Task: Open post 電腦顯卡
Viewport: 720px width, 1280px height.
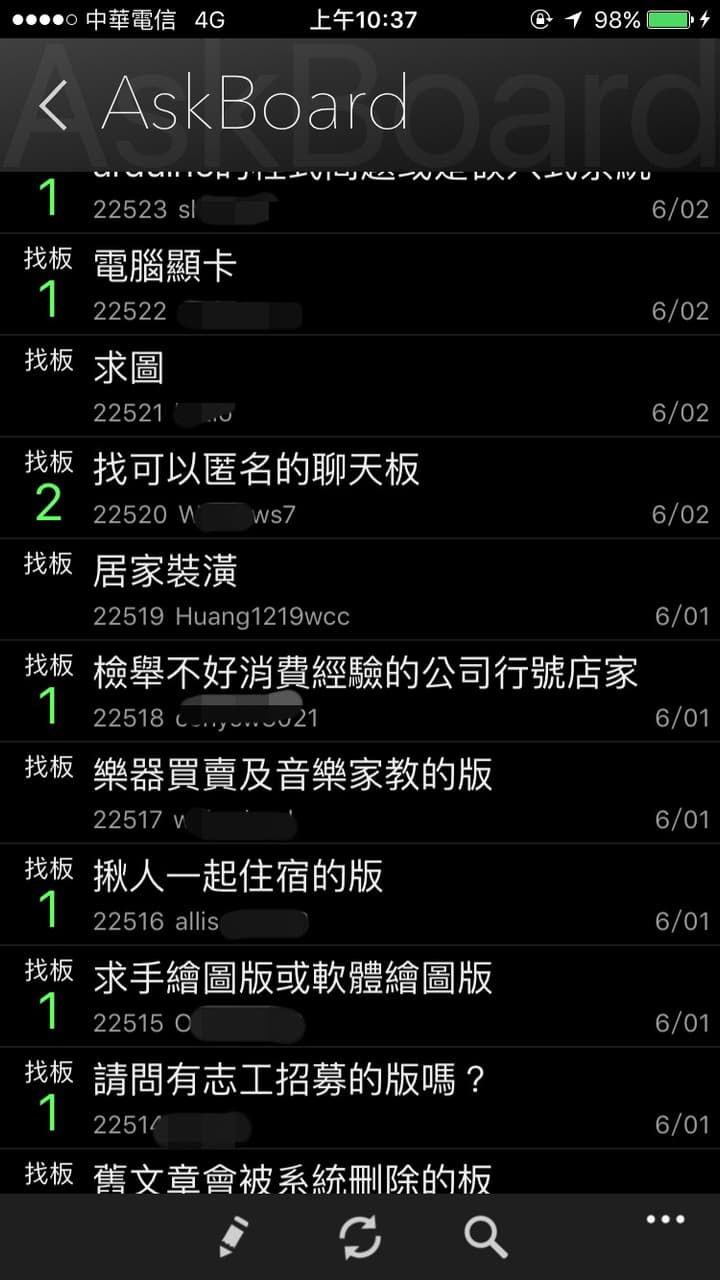Action: pos(360,285)
